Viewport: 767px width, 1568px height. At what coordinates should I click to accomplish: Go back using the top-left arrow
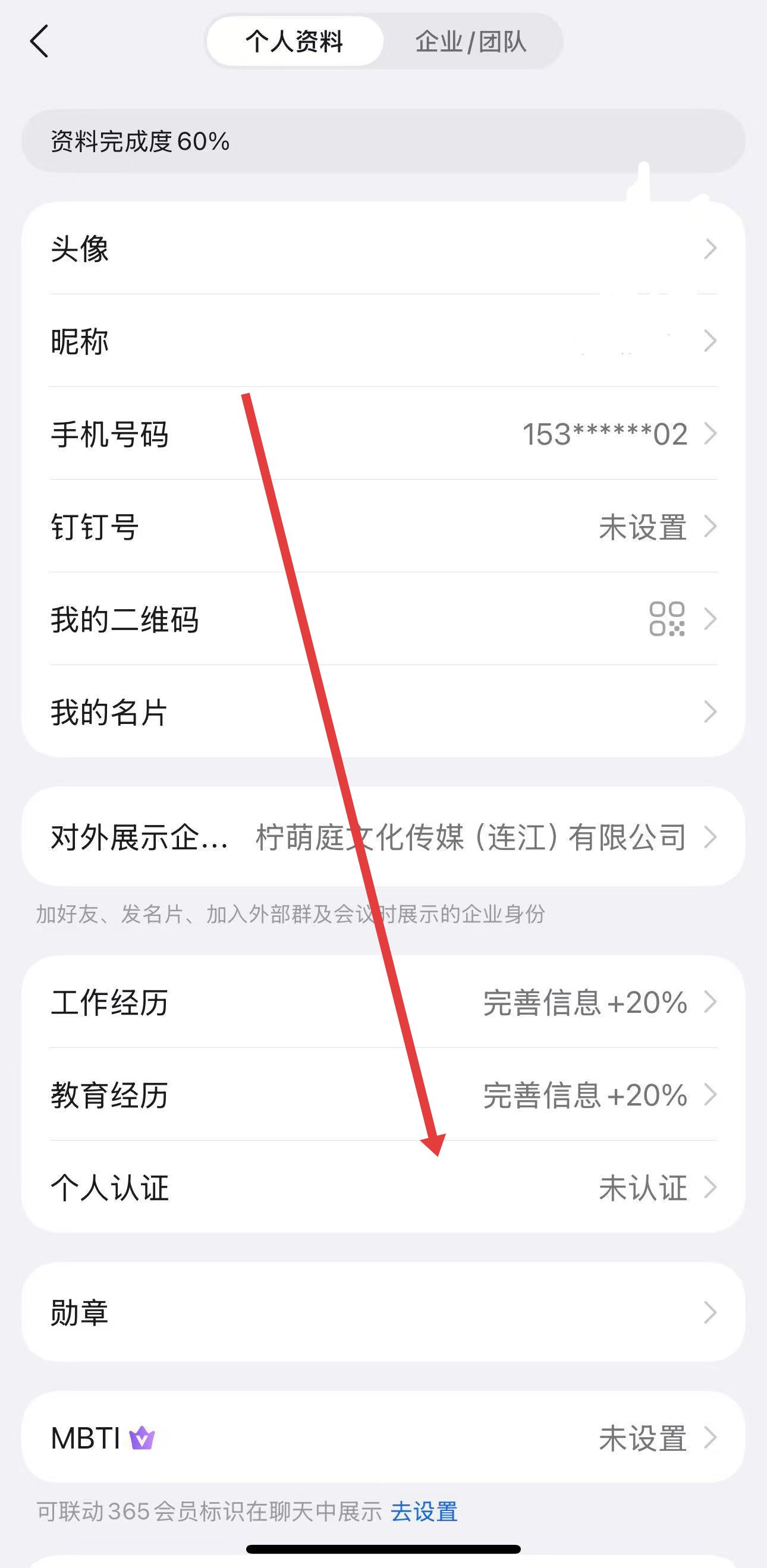(39, 42)
